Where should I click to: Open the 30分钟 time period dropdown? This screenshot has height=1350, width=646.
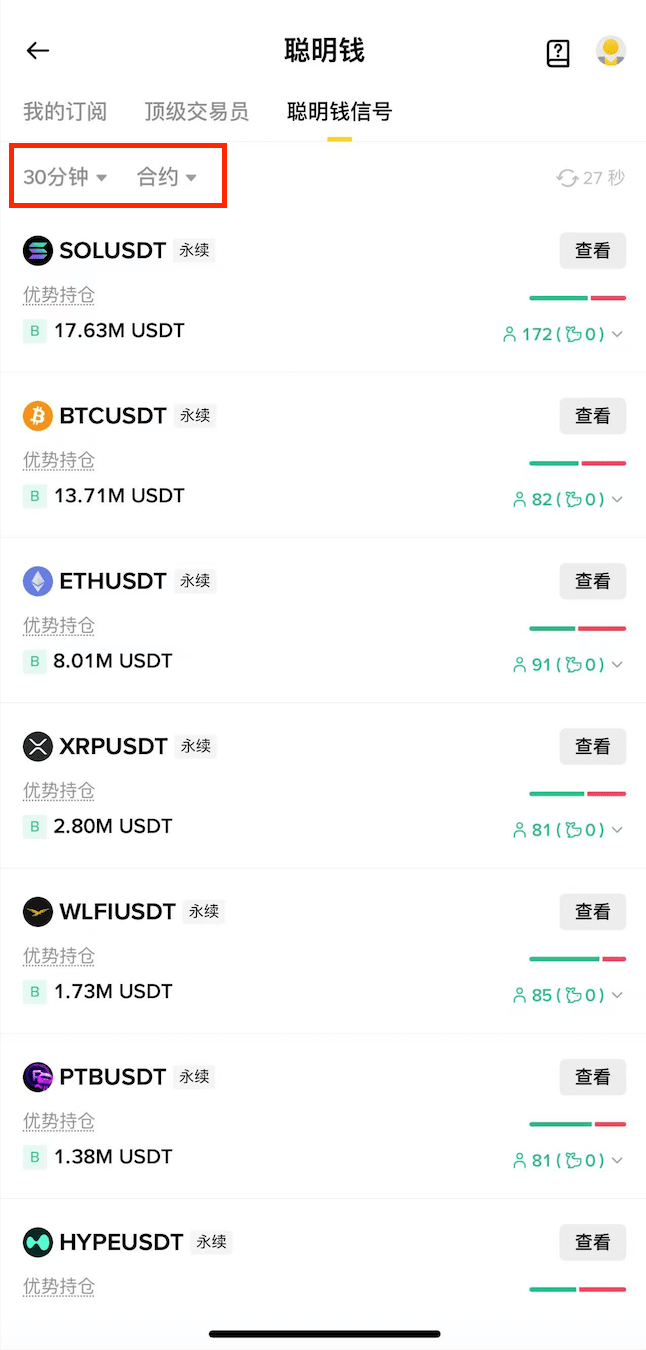click(65, 178)
